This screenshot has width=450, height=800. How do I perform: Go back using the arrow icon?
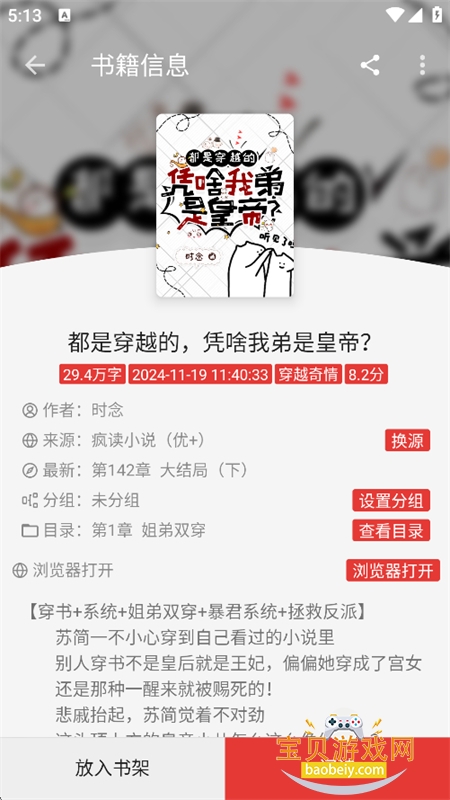click(x=35, y=65)
